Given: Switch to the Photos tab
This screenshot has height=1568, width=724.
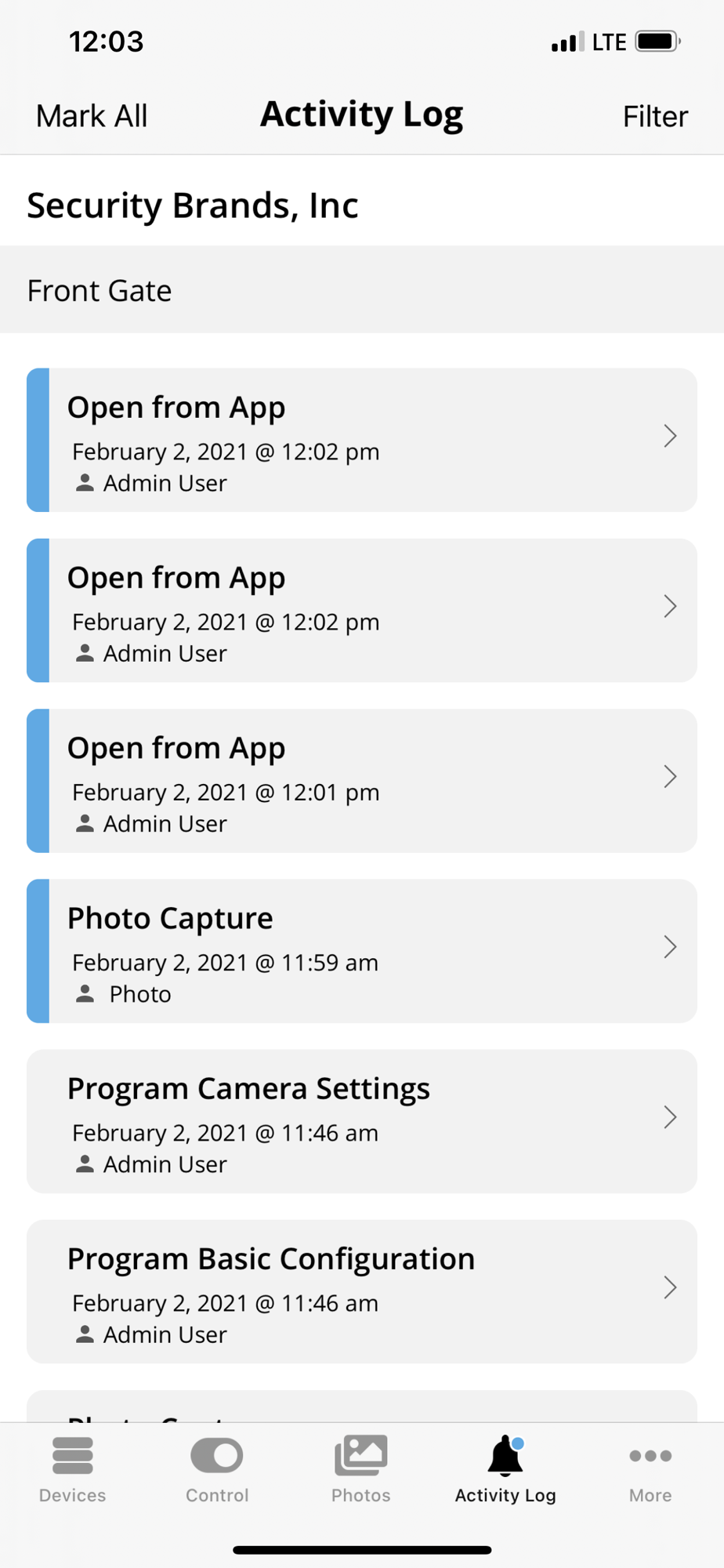Looking at the screenshot, I should coord(361,1469).
